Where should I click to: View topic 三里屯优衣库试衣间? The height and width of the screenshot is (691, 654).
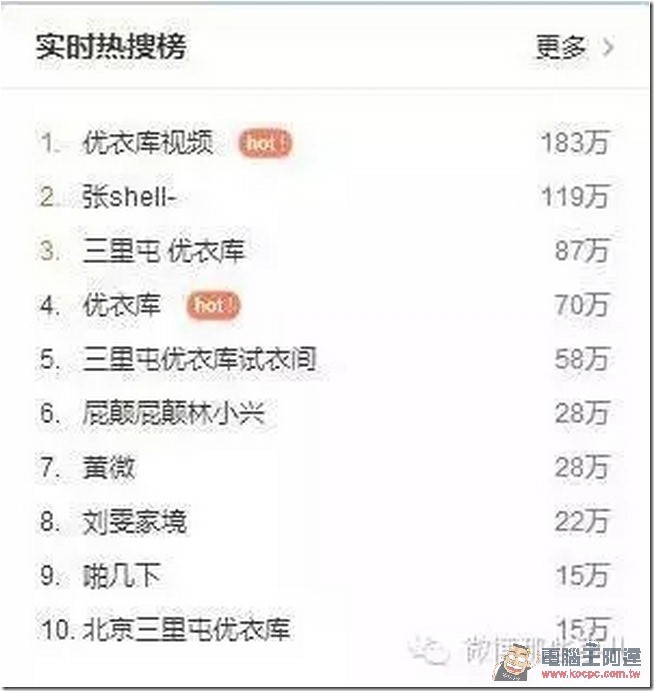click(x=200, y=359)
